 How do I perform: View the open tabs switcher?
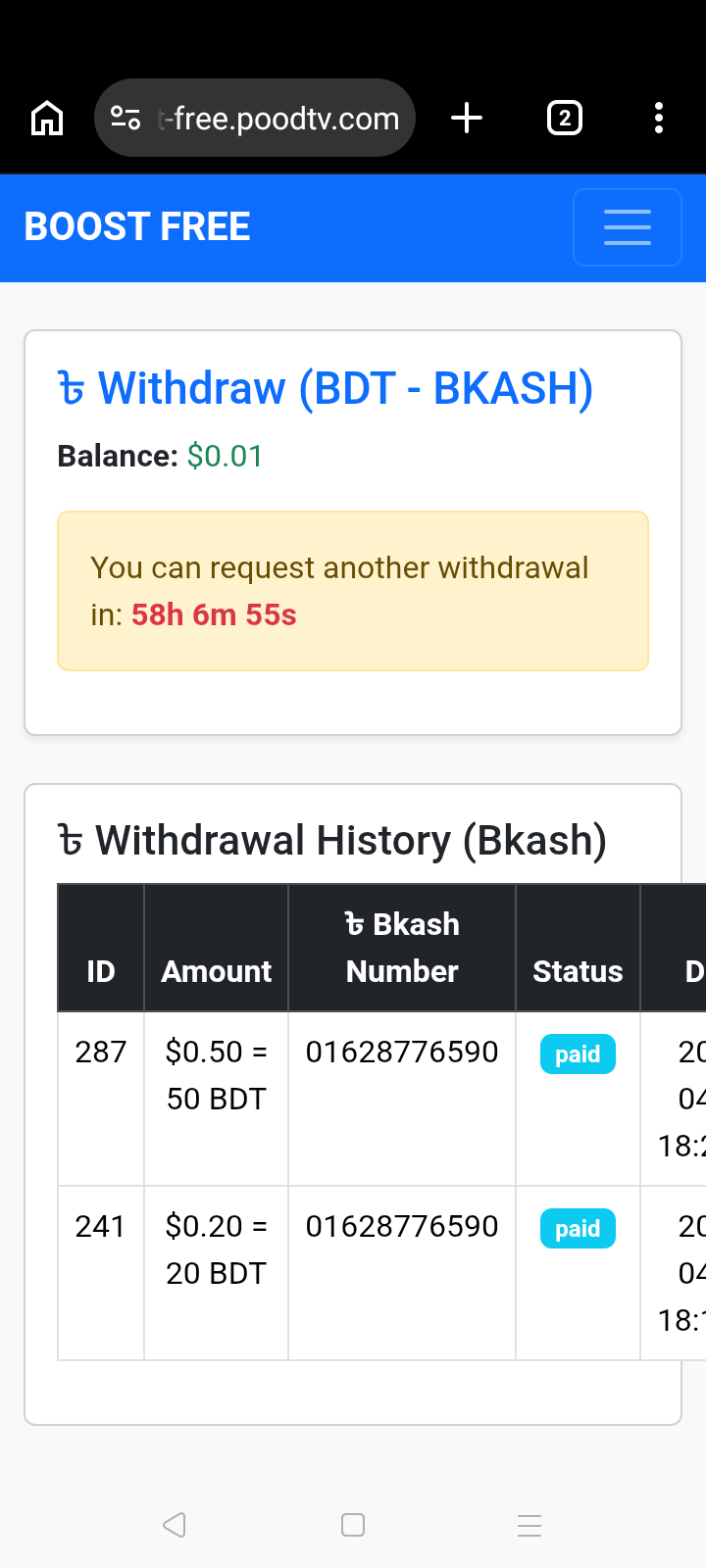click(x=564, y=119)
